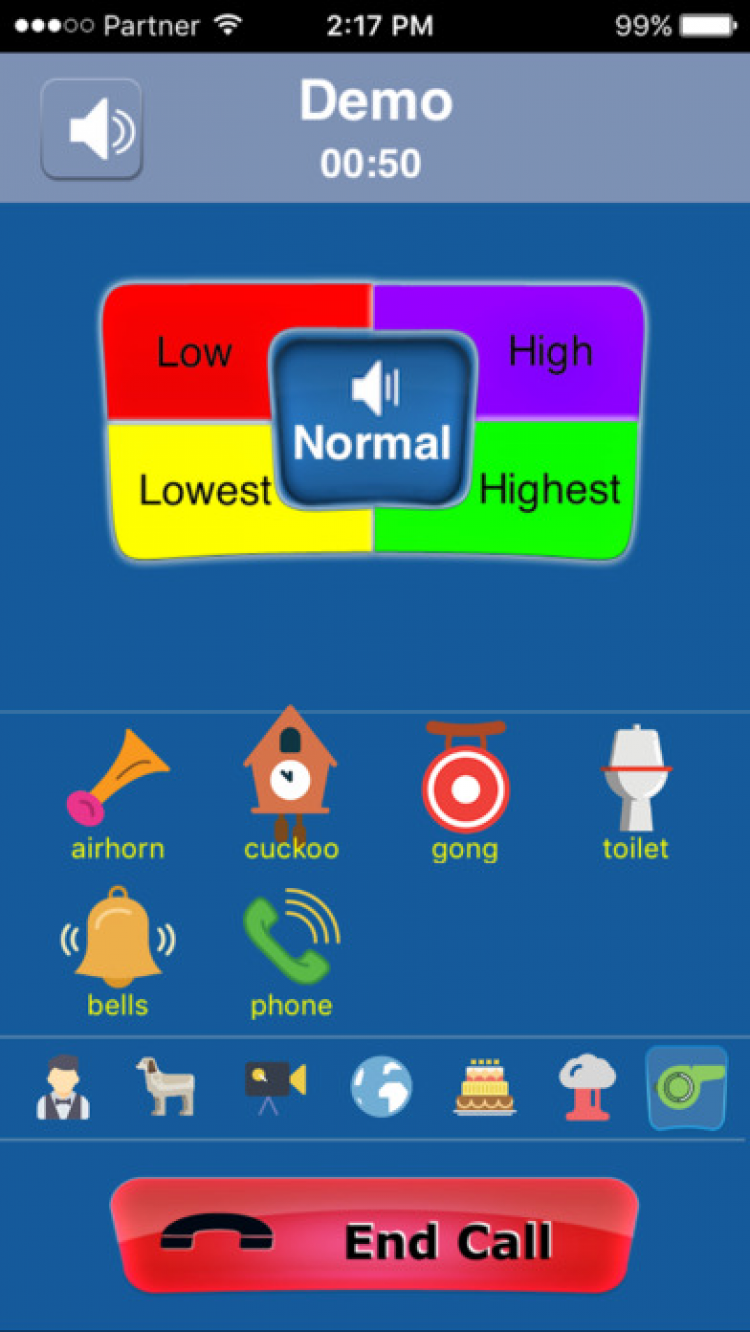Switch to the explosion cloud category
750x1332 pixels.
587,1087
